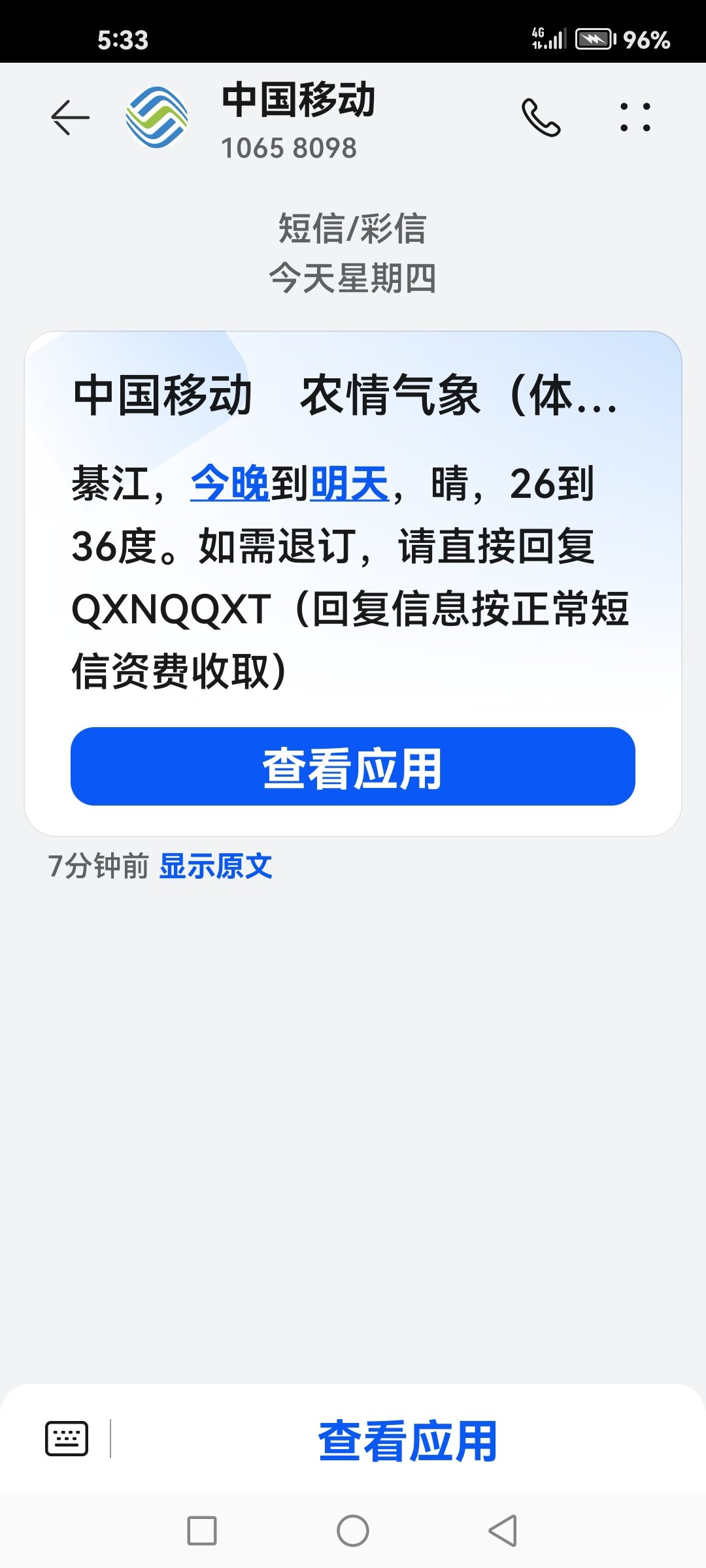Open the four-dot more options menu

pos(635,118)
